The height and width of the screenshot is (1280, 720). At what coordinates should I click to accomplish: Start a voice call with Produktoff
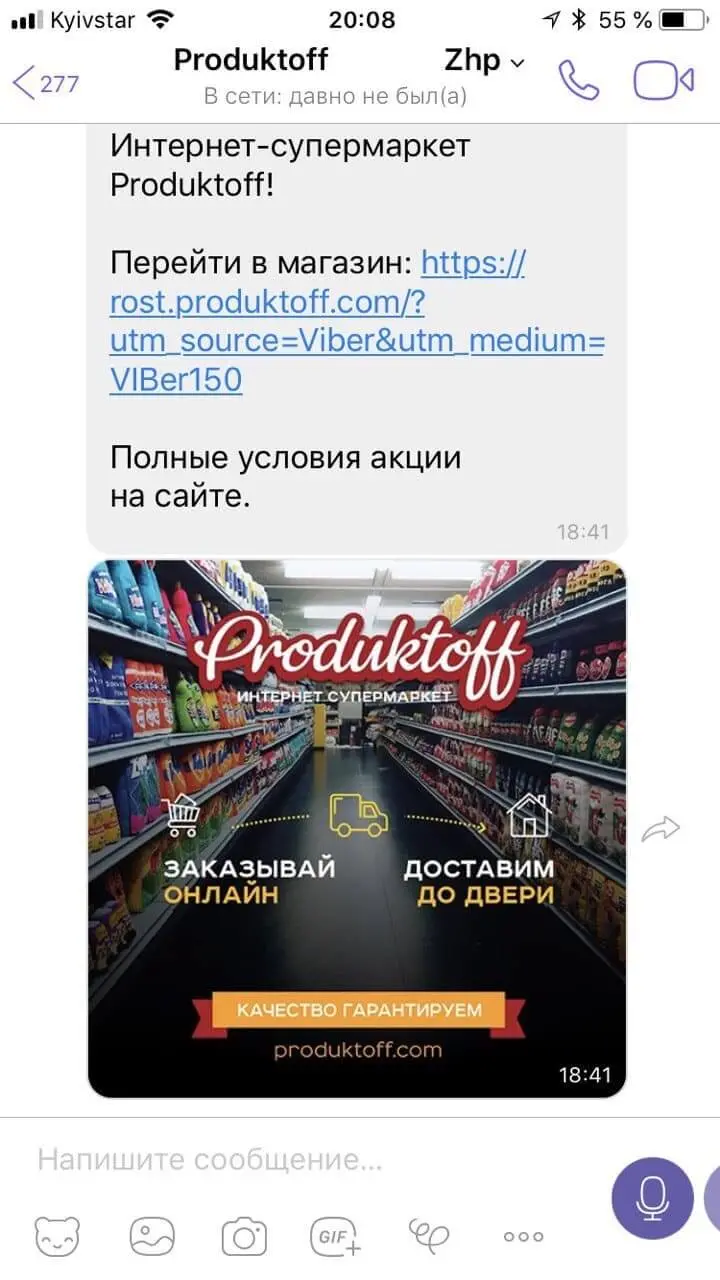pyautogui.click(x=578, y=82)
